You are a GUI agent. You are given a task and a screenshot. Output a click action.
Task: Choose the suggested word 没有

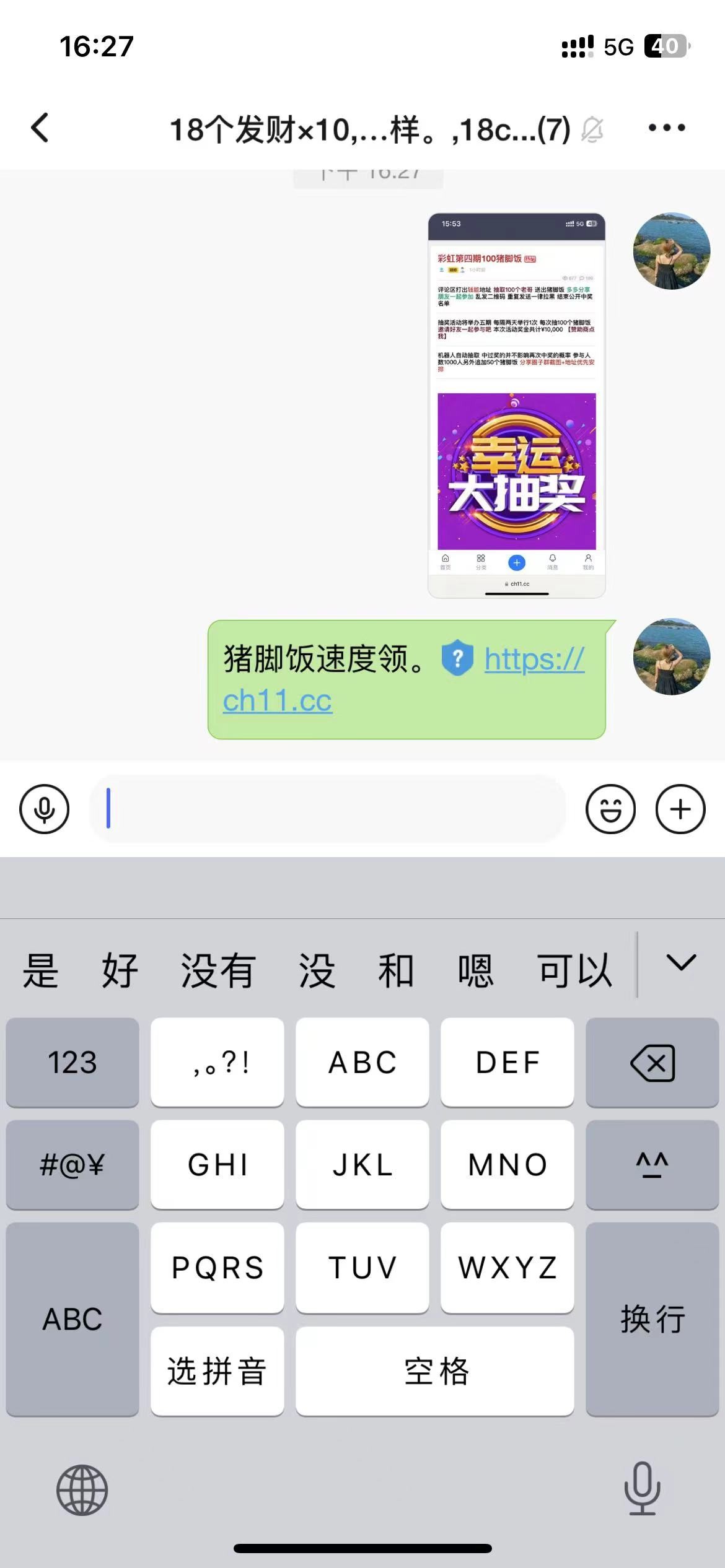(x=217, y=970)
